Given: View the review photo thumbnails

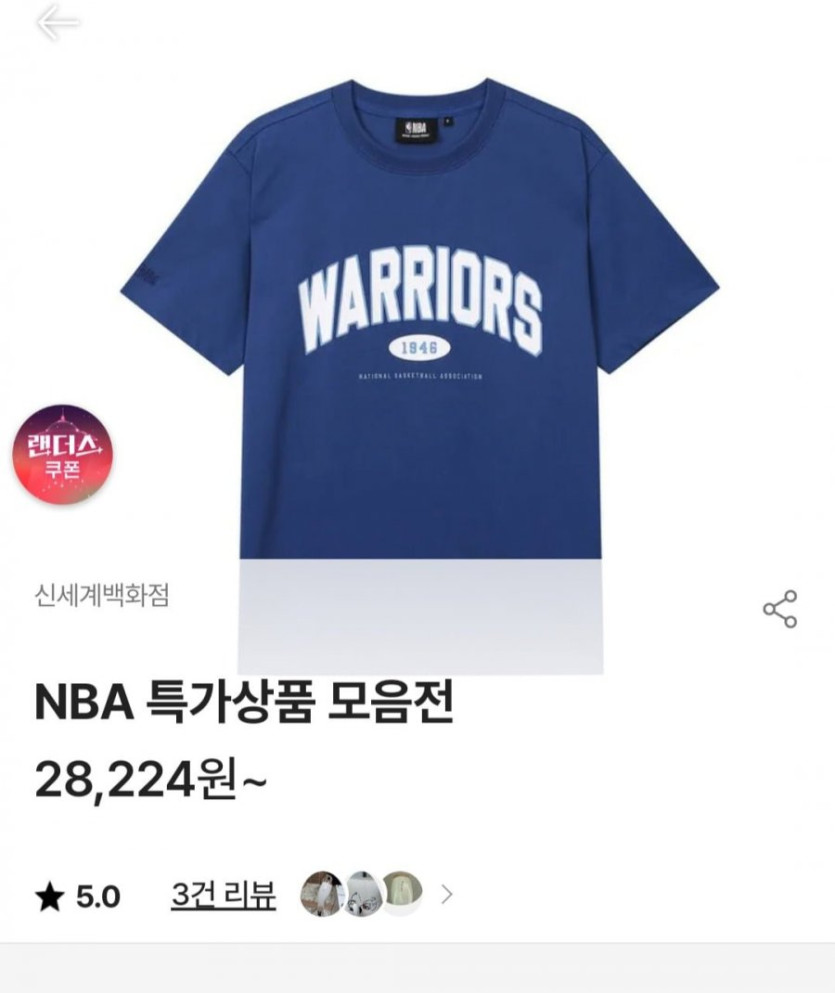Looking at the screenshot, I should tap(362, 893).
